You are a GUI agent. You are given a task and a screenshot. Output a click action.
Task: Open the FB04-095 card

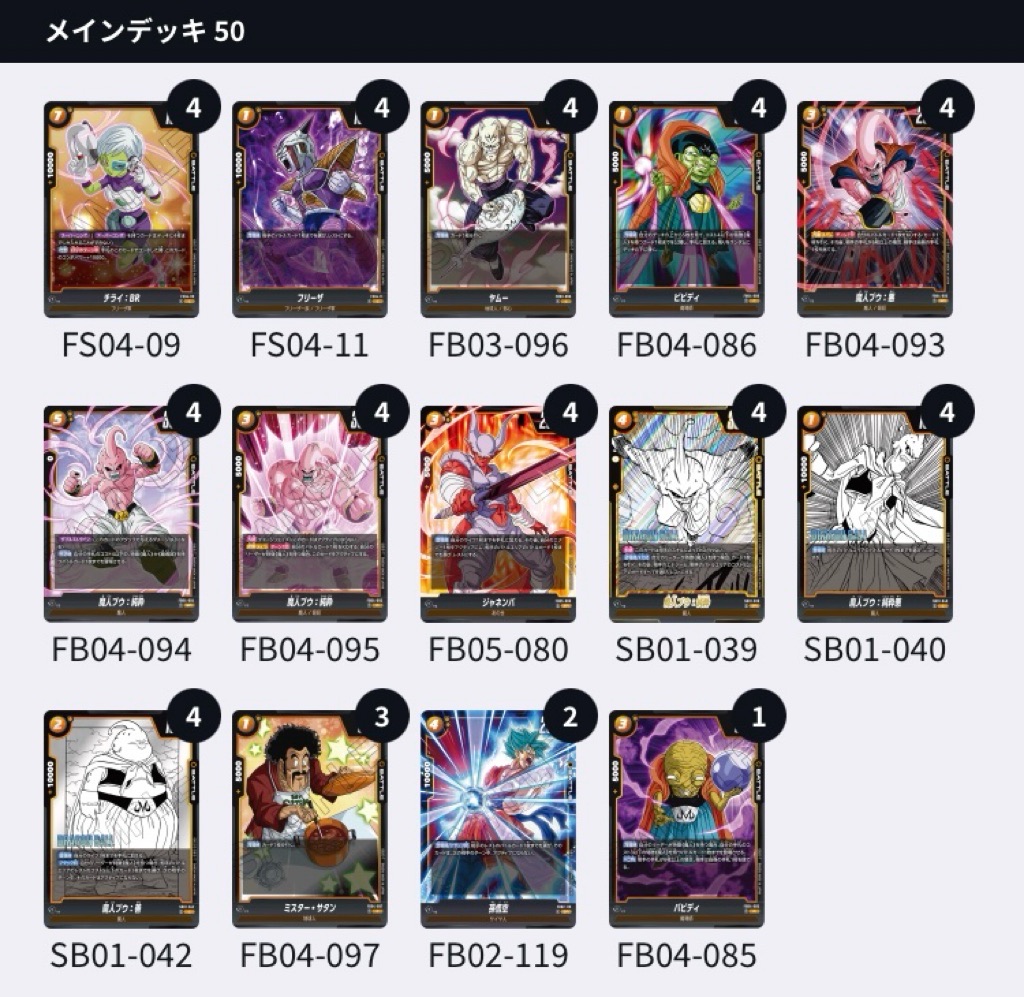coord(309,513)
